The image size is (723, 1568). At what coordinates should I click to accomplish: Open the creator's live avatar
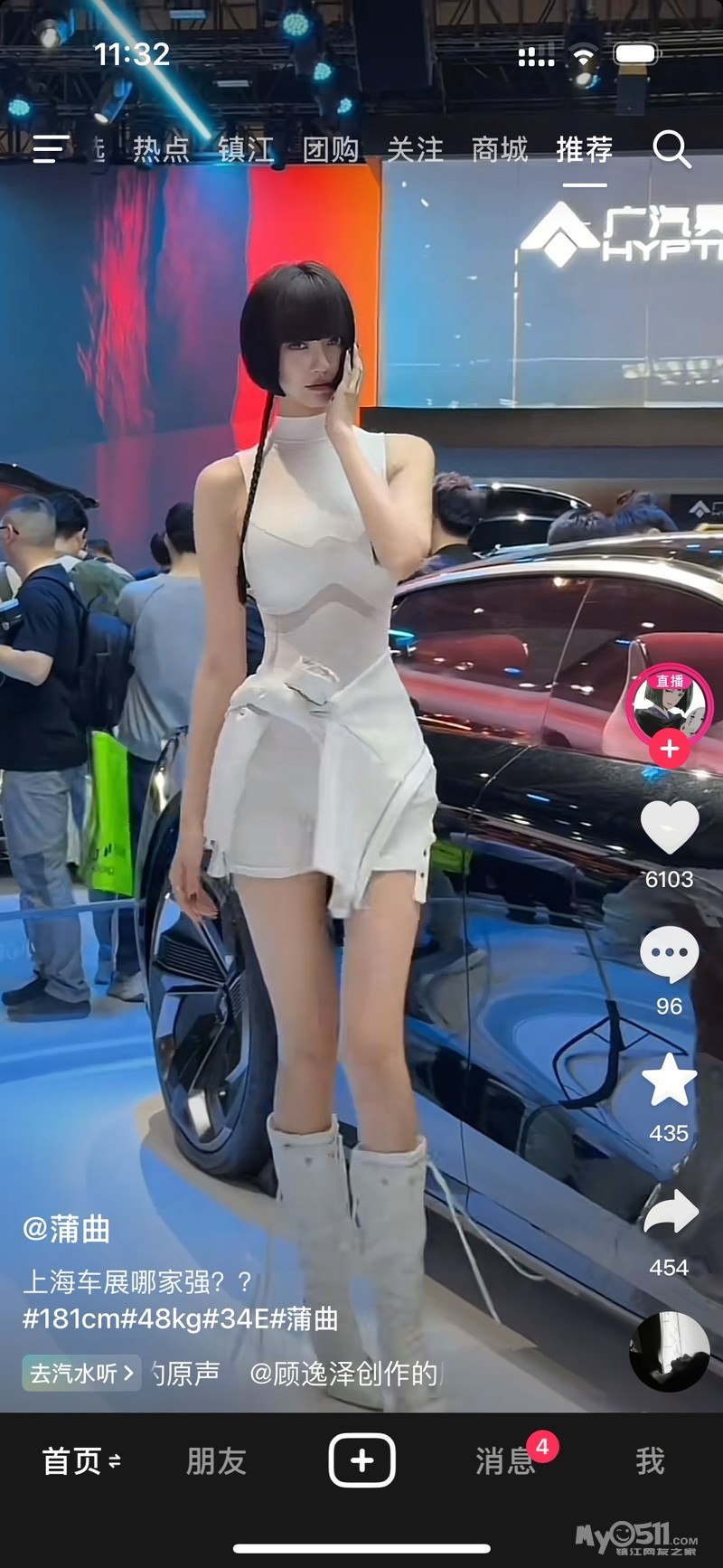click(x=669, y=705)
